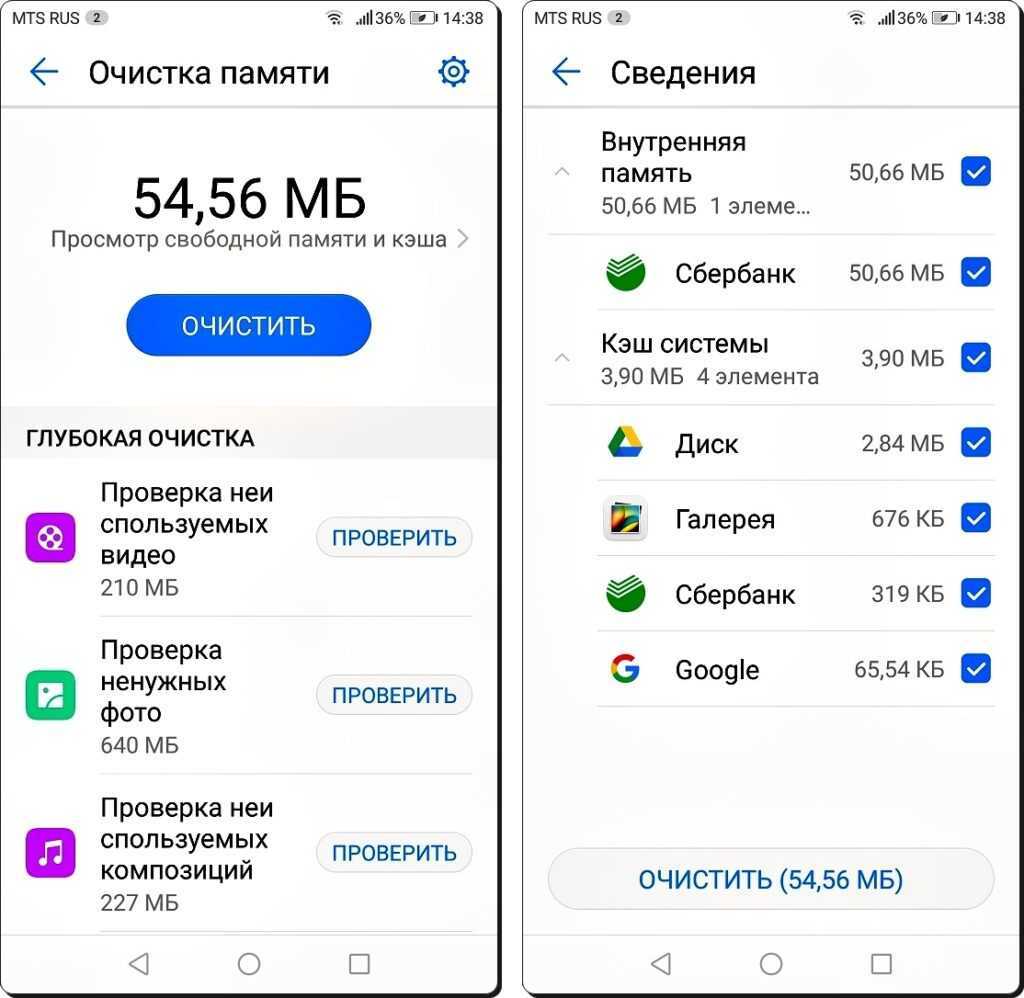
Task: Collapse the Кэш системы section
Action: (x=563, y=357)
